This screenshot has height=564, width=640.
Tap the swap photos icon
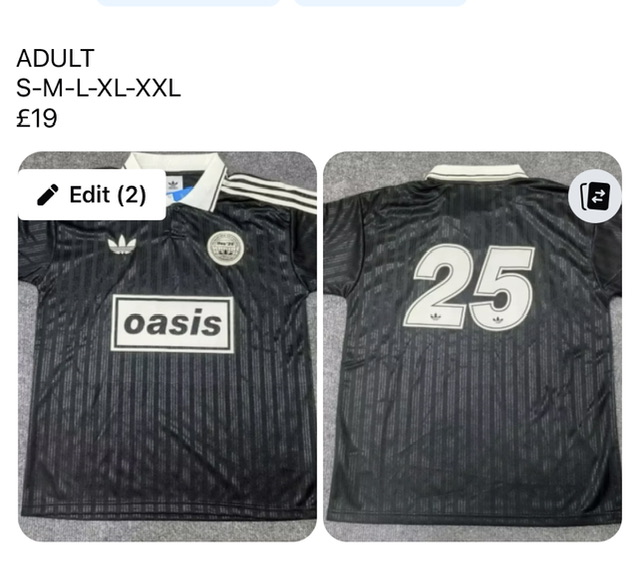(x=596, y=197)
